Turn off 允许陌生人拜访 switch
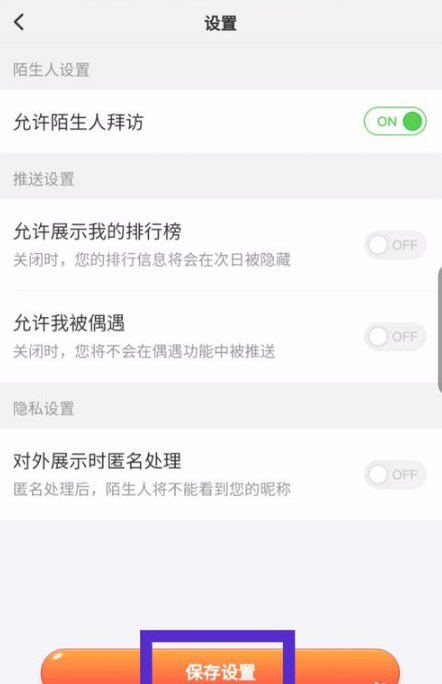 click(395, 121)
